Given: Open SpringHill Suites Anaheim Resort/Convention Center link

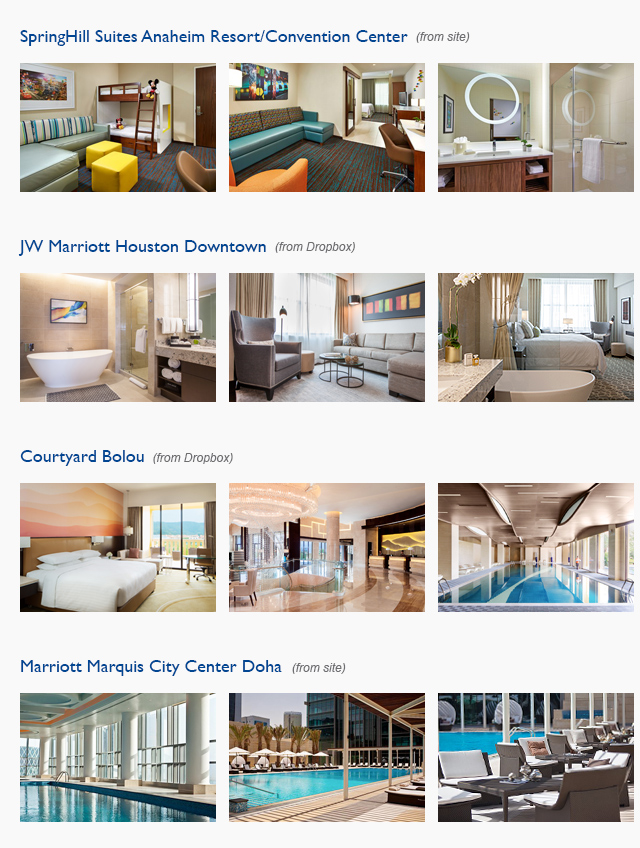Looking at the screenshot, I should click(213, 37).
